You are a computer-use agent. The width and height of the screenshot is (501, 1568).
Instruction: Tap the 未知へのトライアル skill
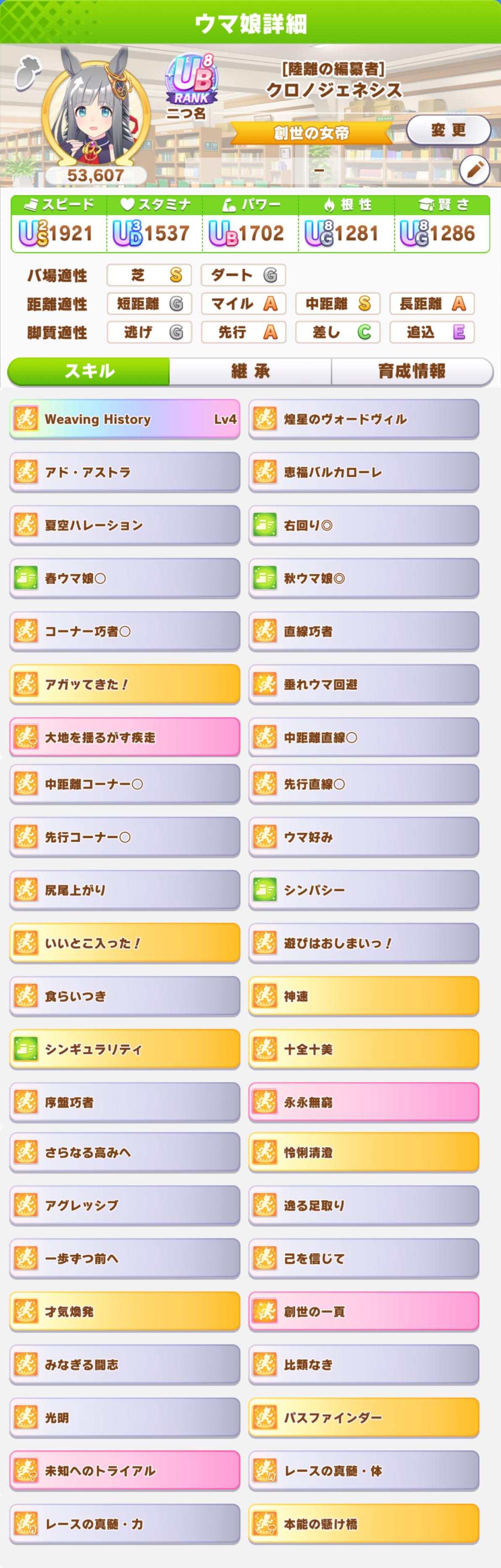pos(125,1471)
